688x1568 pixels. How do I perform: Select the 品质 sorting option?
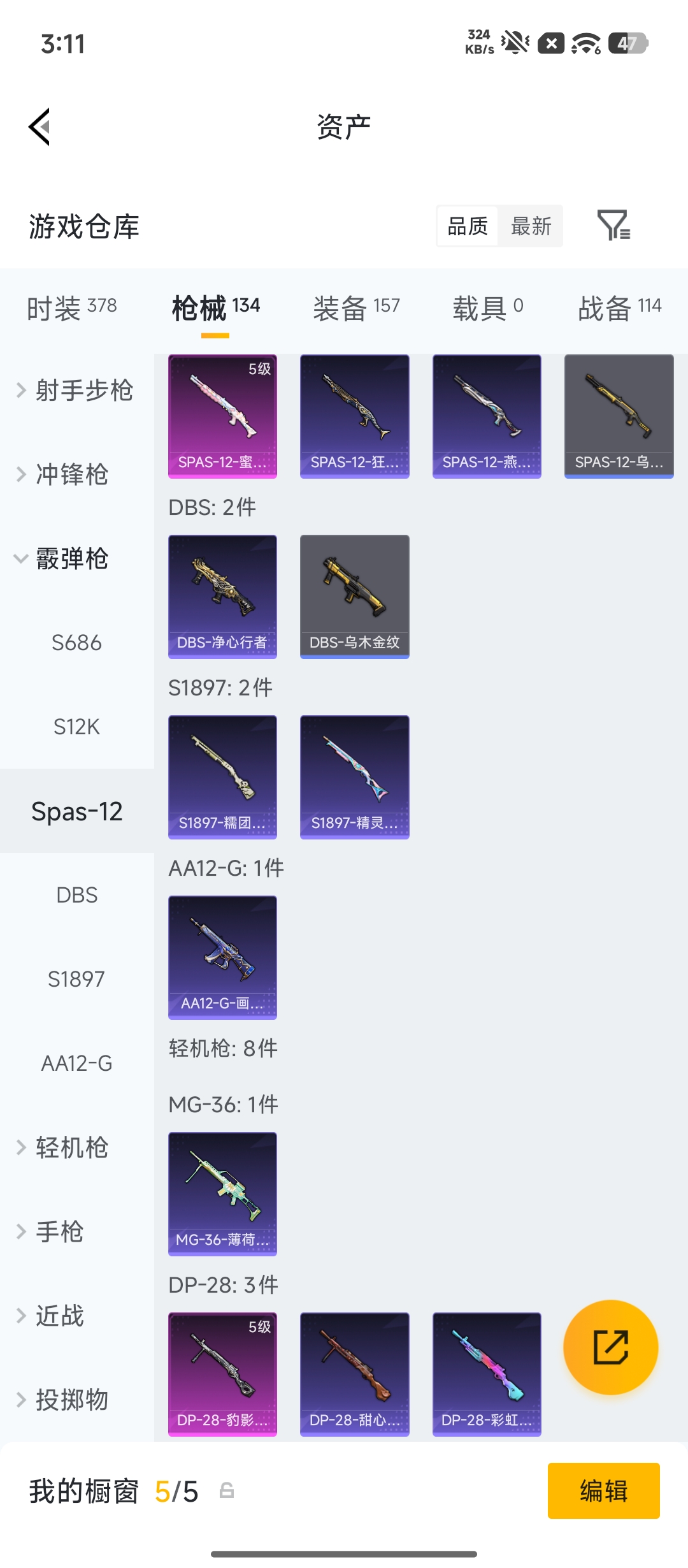point(467,227)
